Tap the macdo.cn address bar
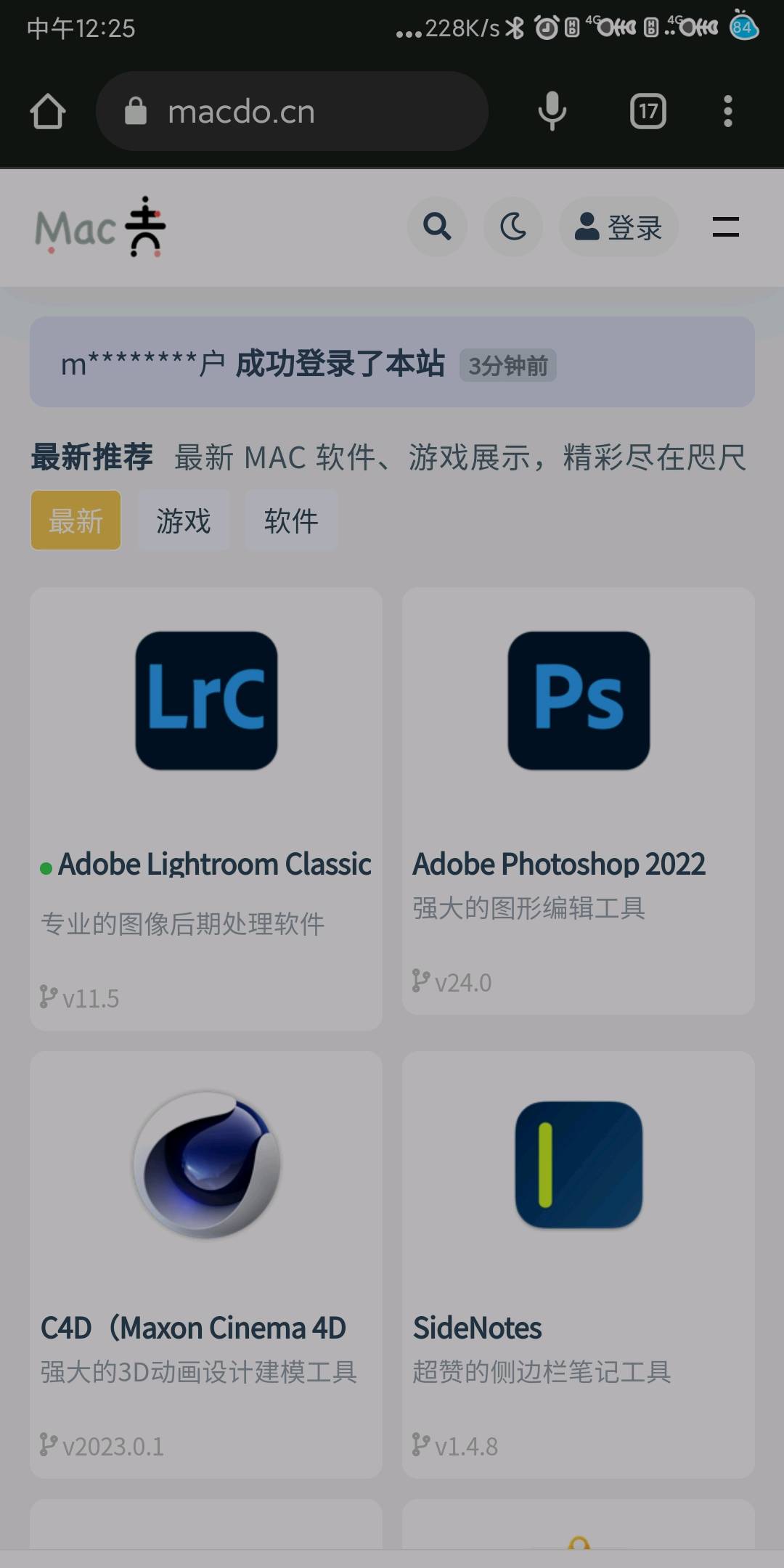The height and width of the screenshot is (1568, 784). click(290, 112)
